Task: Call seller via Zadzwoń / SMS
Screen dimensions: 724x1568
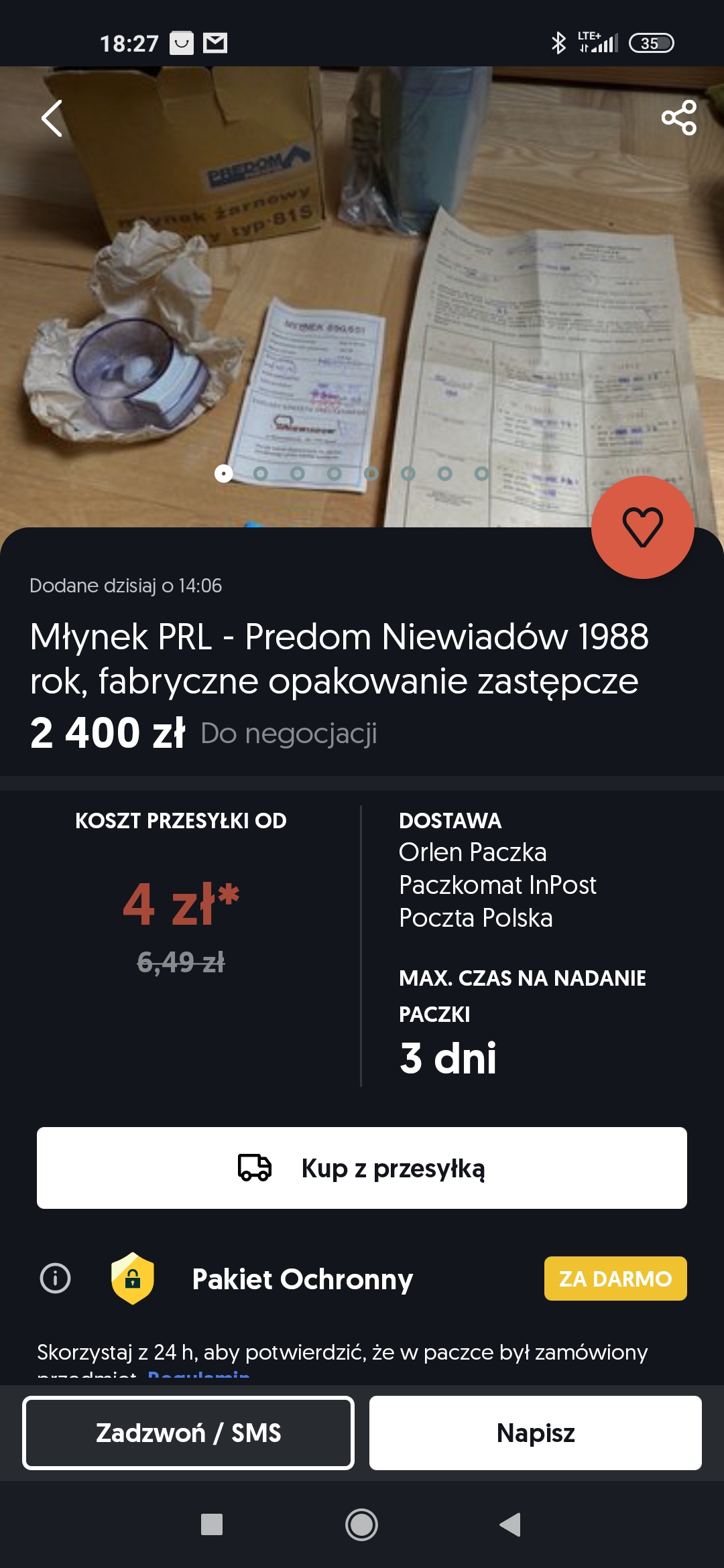Action: pyautogui.click(x=188, y=1433)
